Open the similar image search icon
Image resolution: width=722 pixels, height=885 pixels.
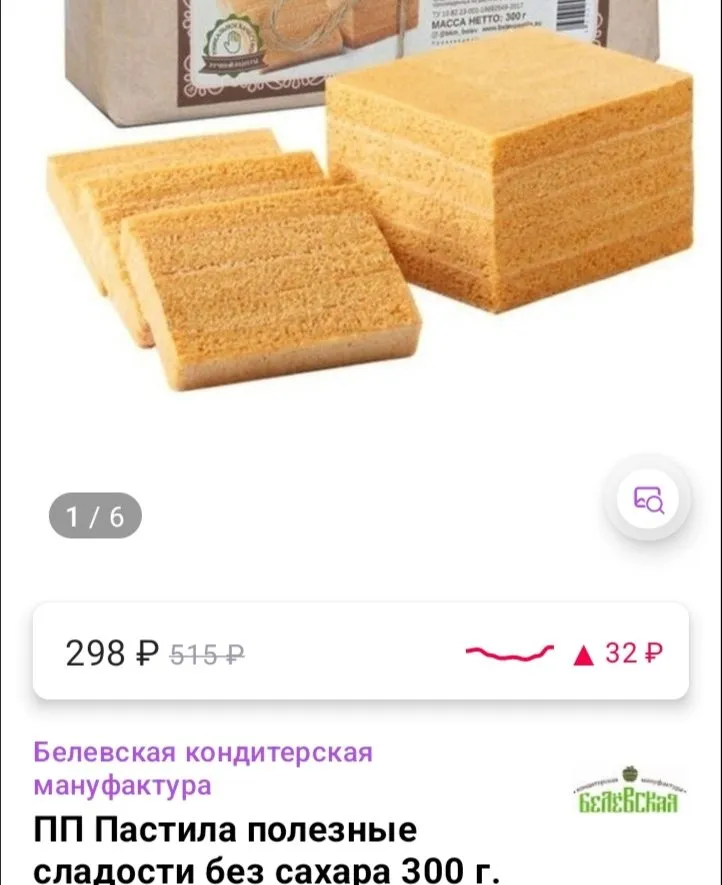[x=648, y=499]
